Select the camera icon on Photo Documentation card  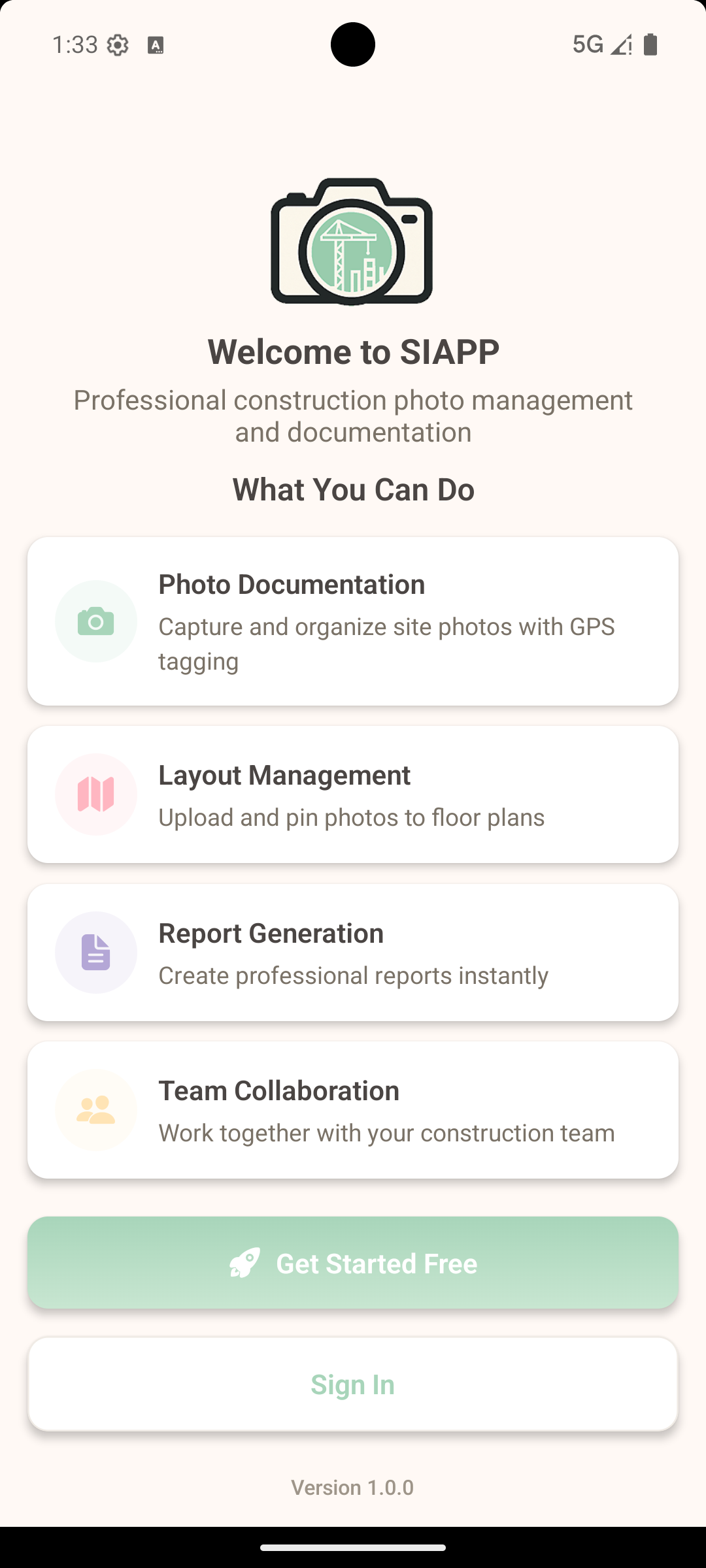95,621
